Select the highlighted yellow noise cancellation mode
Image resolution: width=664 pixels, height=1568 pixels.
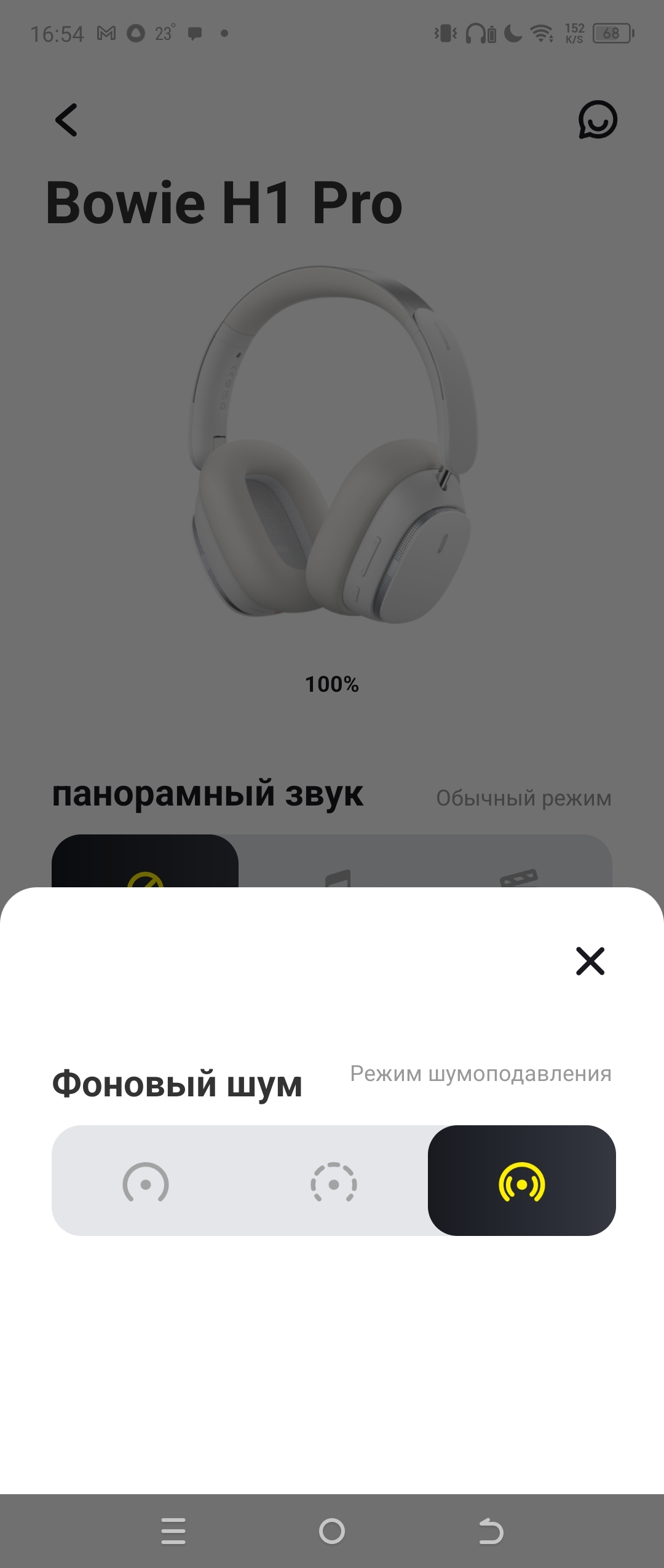522,1183
